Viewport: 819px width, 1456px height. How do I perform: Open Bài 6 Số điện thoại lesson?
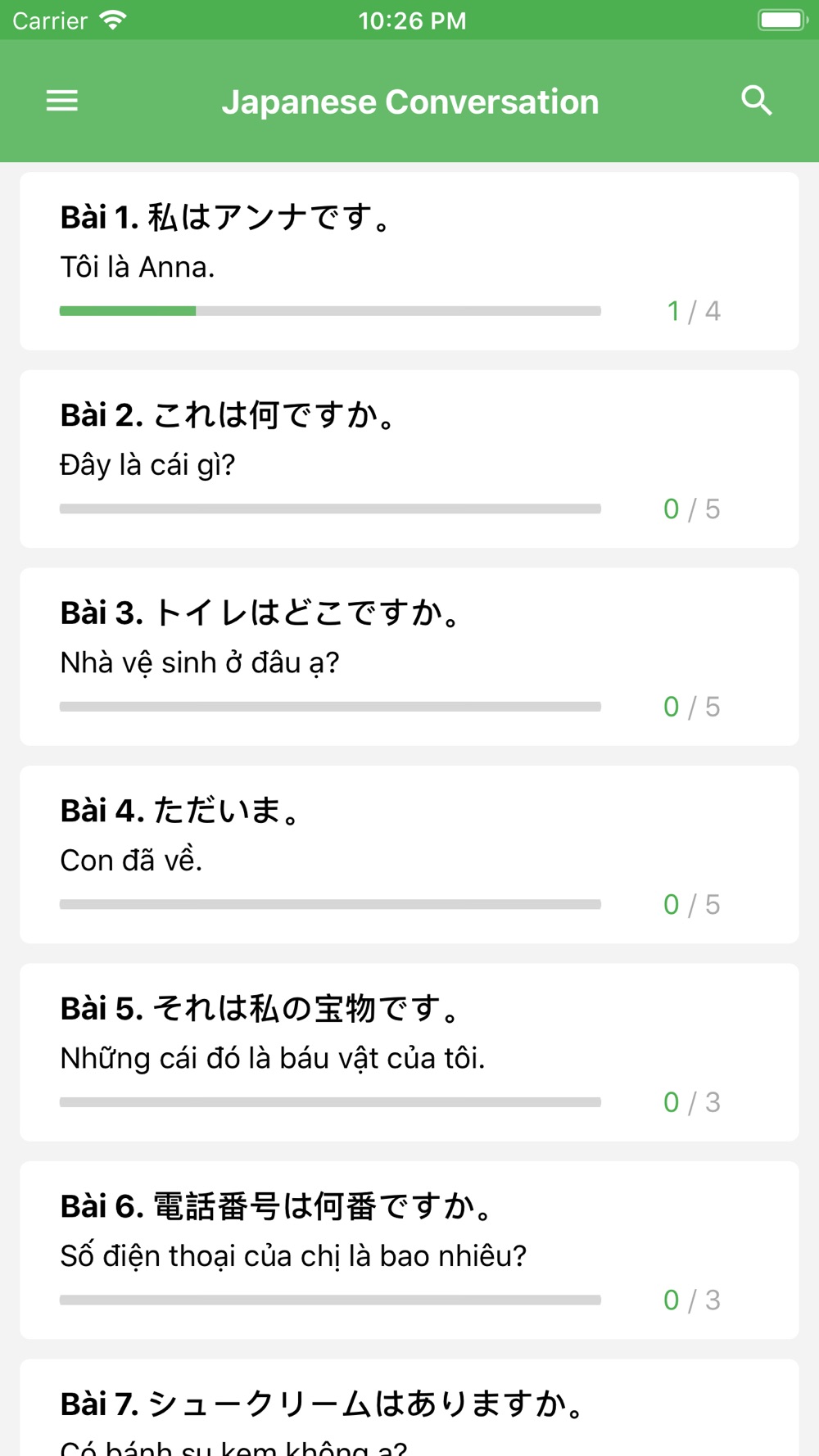pos(409,1250)
